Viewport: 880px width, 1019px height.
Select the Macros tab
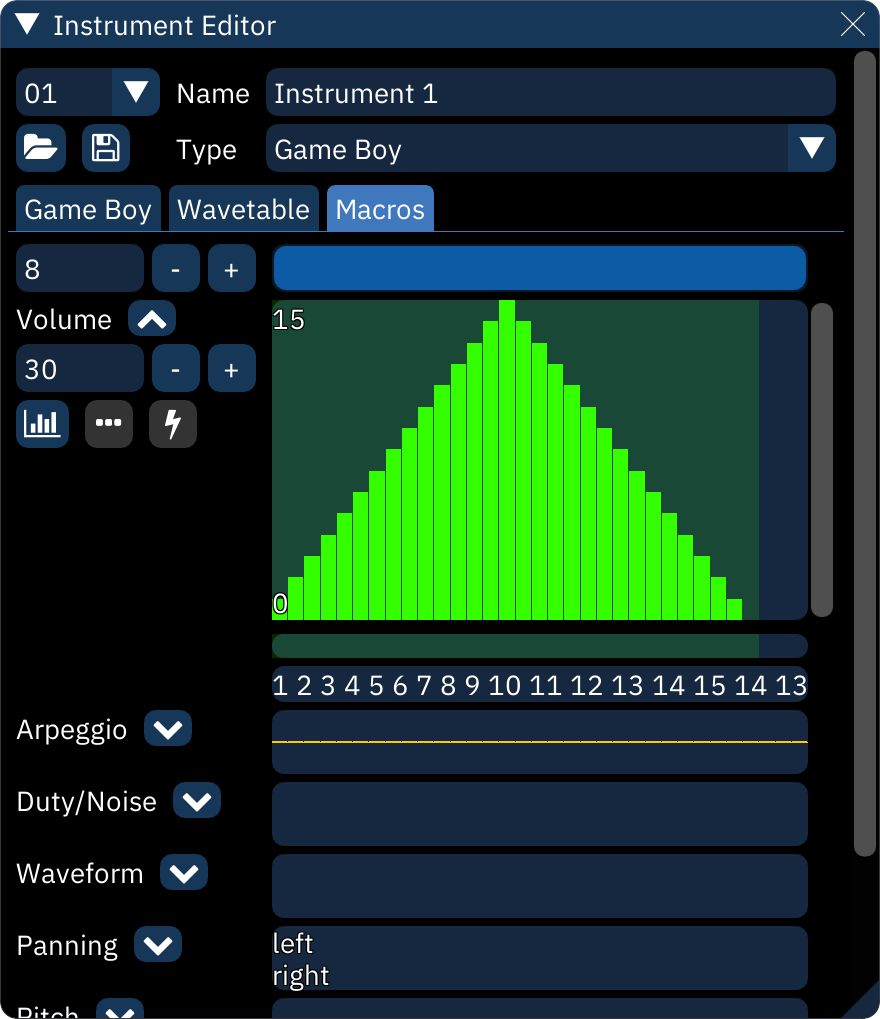click(380, 209)
